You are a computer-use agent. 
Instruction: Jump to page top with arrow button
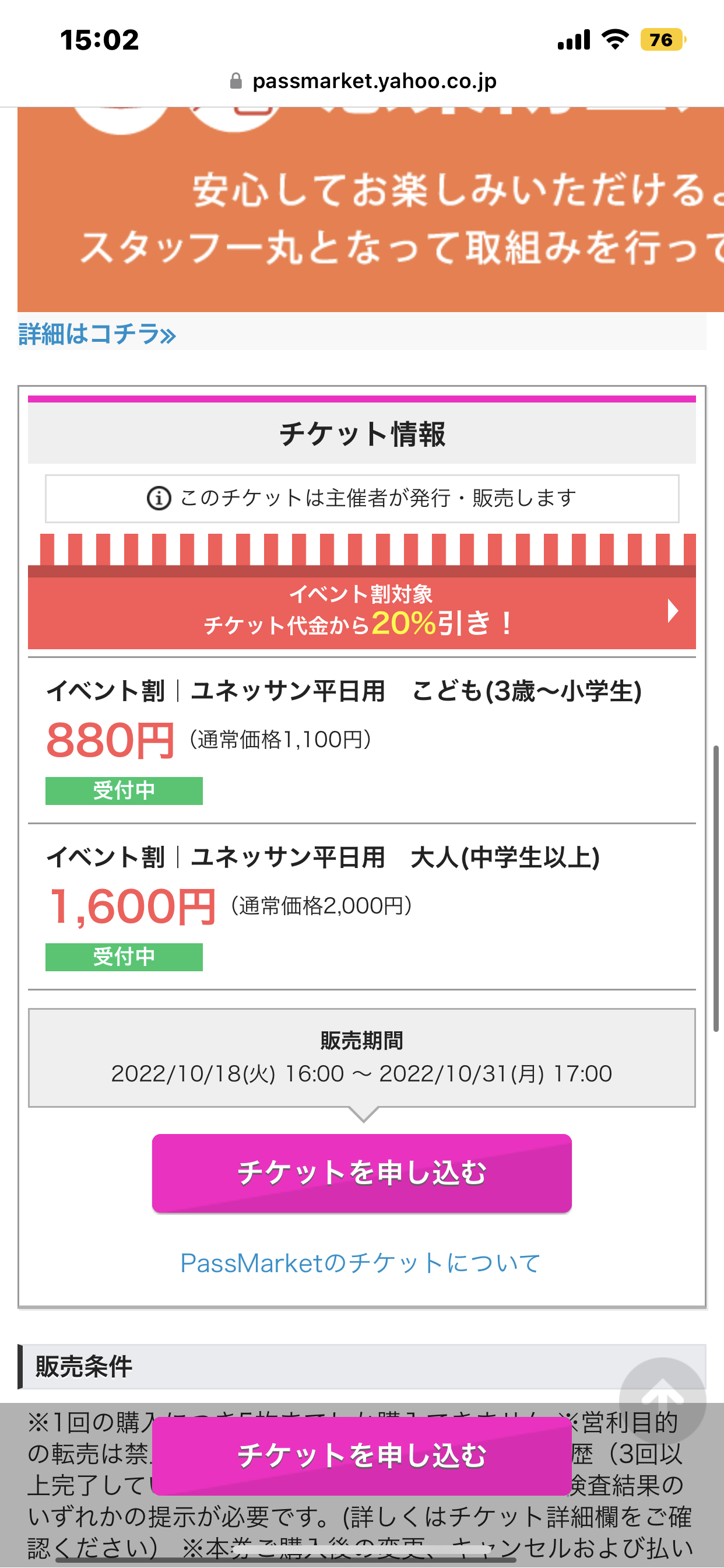[x=662, y=1400]
